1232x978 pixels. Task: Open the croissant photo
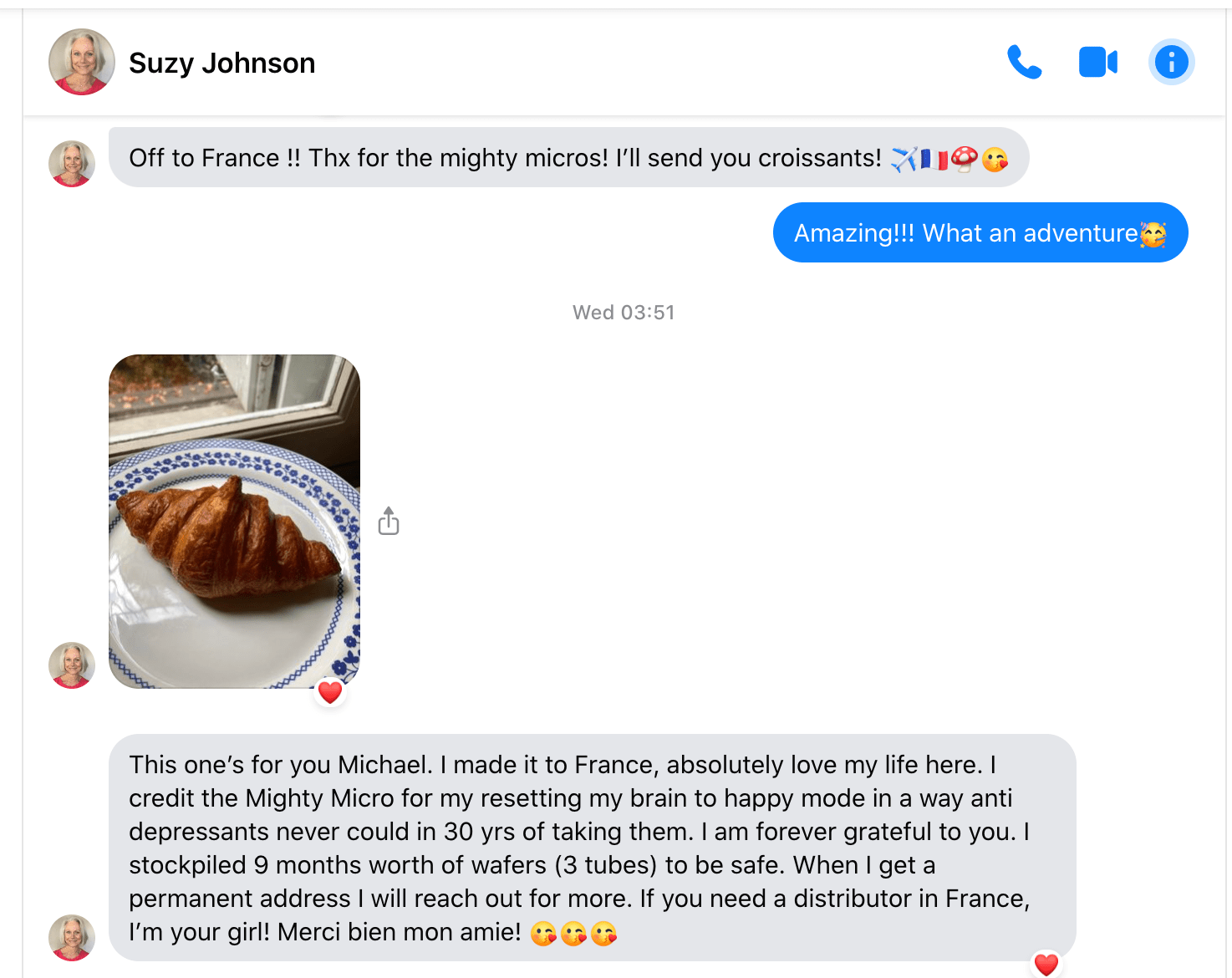coord(234,521)
